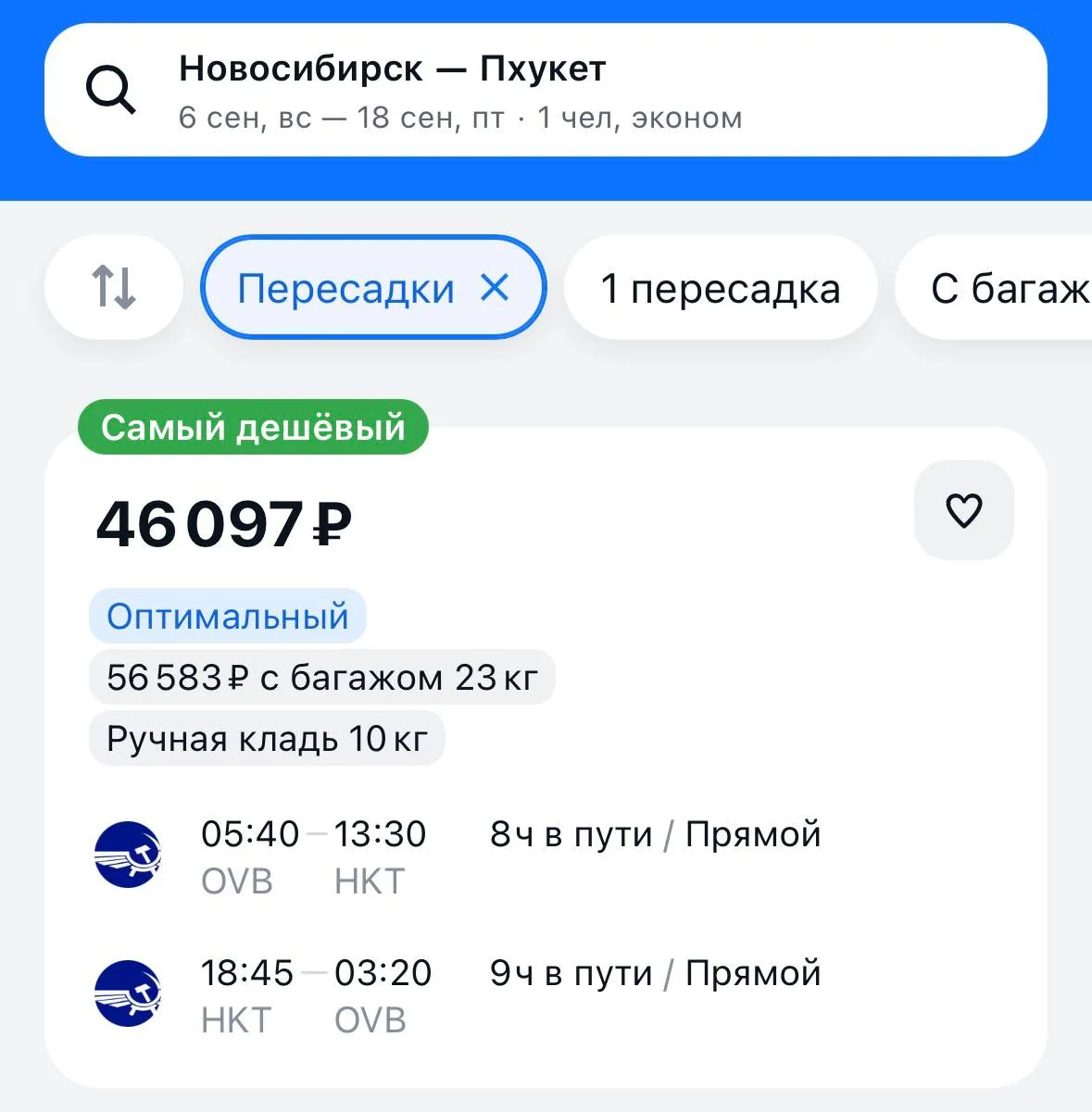Select the 1 пересадка filter chip

720,288
